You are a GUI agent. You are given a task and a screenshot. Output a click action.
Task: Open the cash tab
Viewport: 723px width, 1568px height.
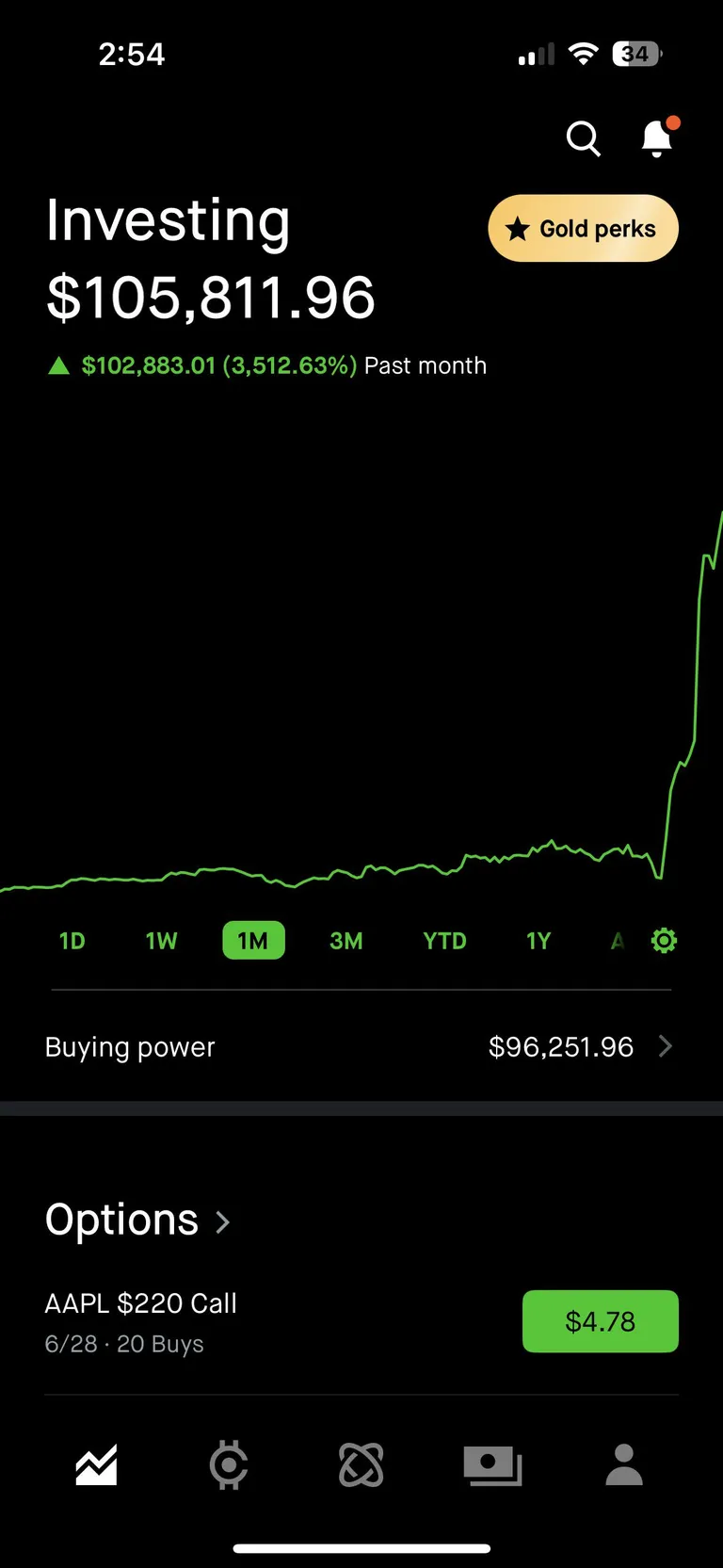pyautogui.click(x=492, y=1464)
